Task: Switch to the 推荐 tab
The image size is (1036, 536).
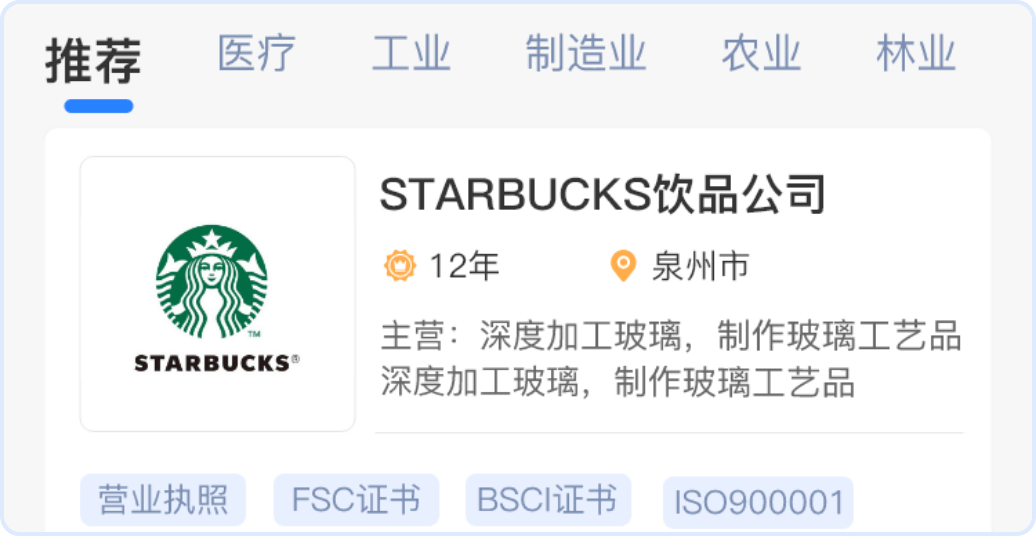Action: click(93, 60)
